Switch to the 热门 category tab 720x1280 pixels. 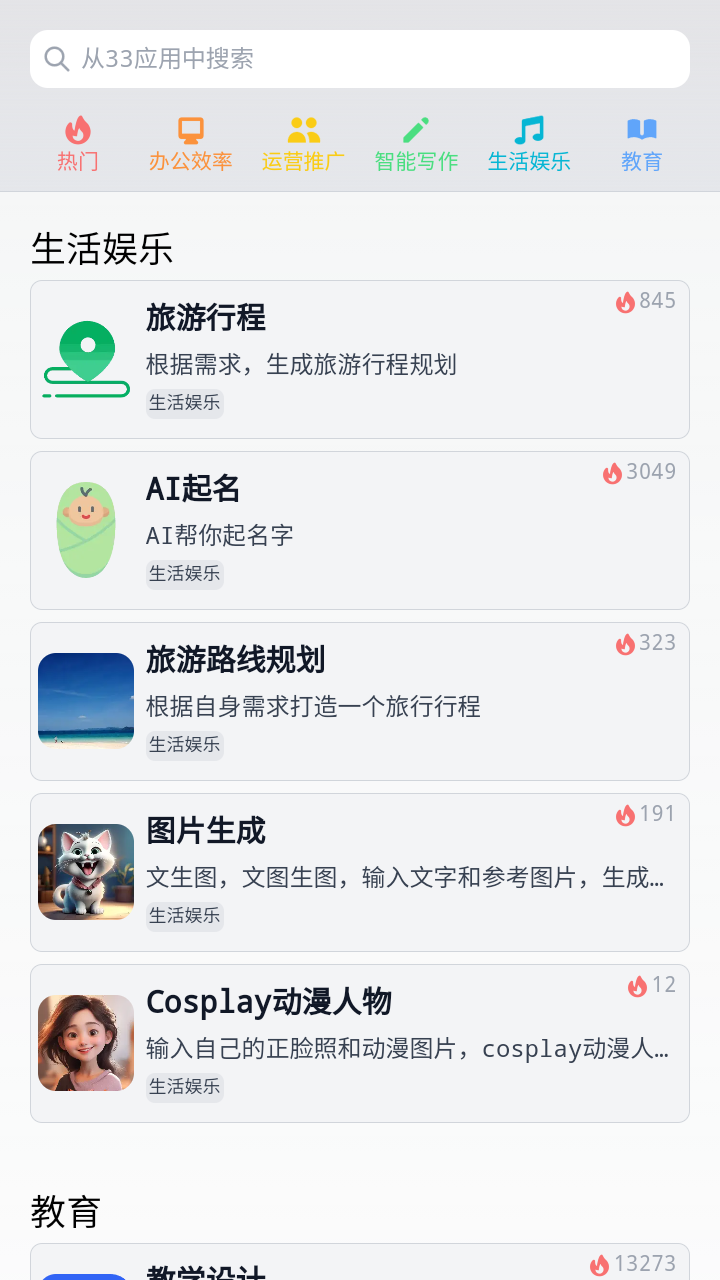[78, 145]
